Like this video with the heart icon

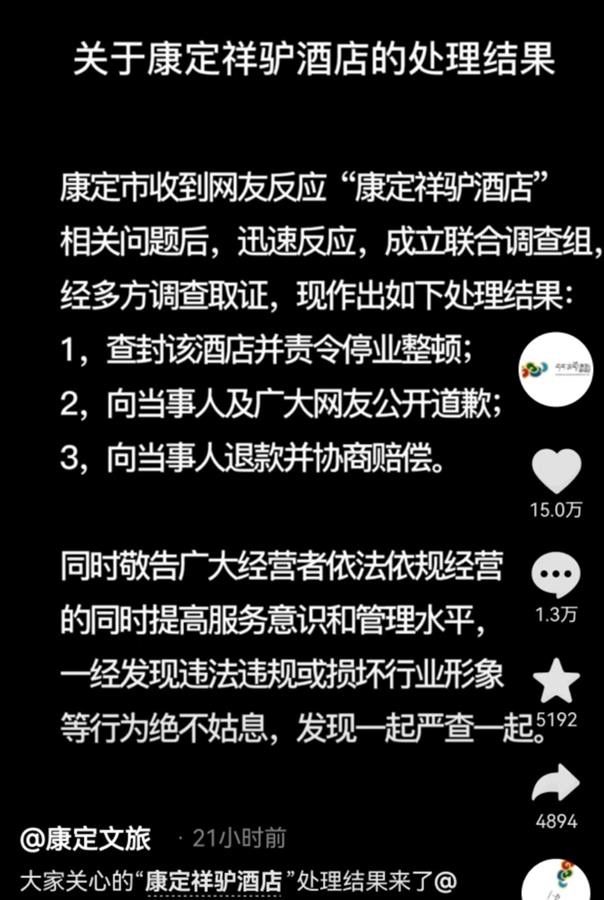[556, 471]
